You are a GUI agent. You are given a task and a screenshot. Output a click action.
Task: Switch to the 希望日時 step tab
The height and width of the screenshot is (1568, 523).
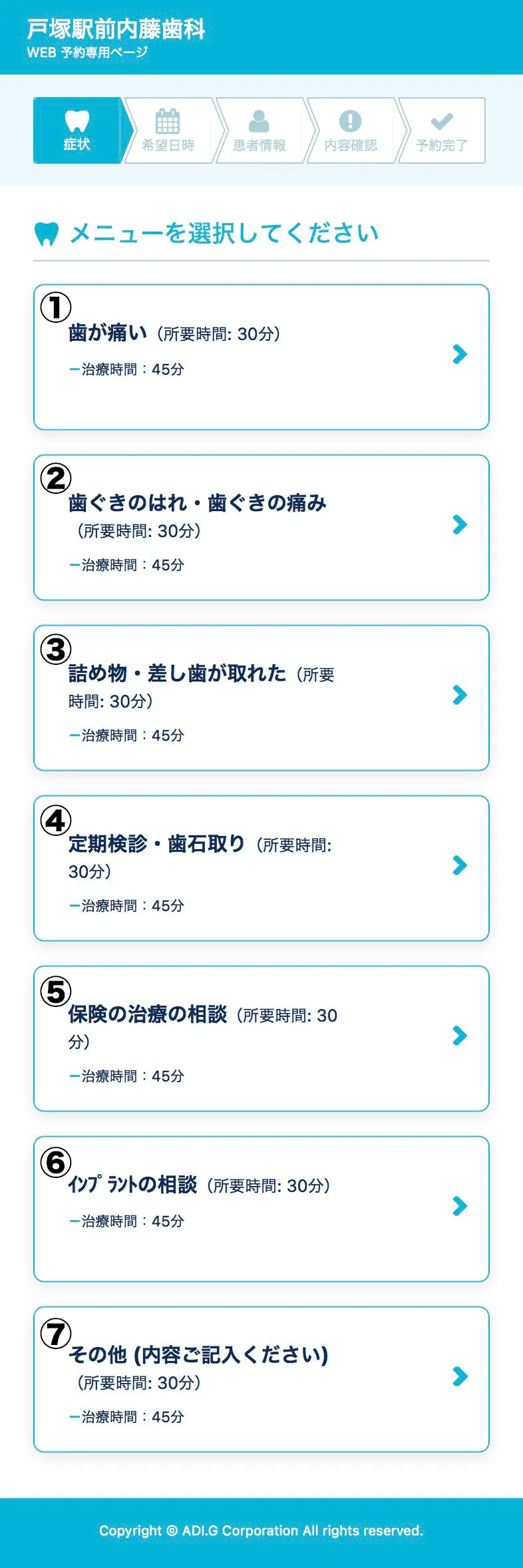click(168, 130)
